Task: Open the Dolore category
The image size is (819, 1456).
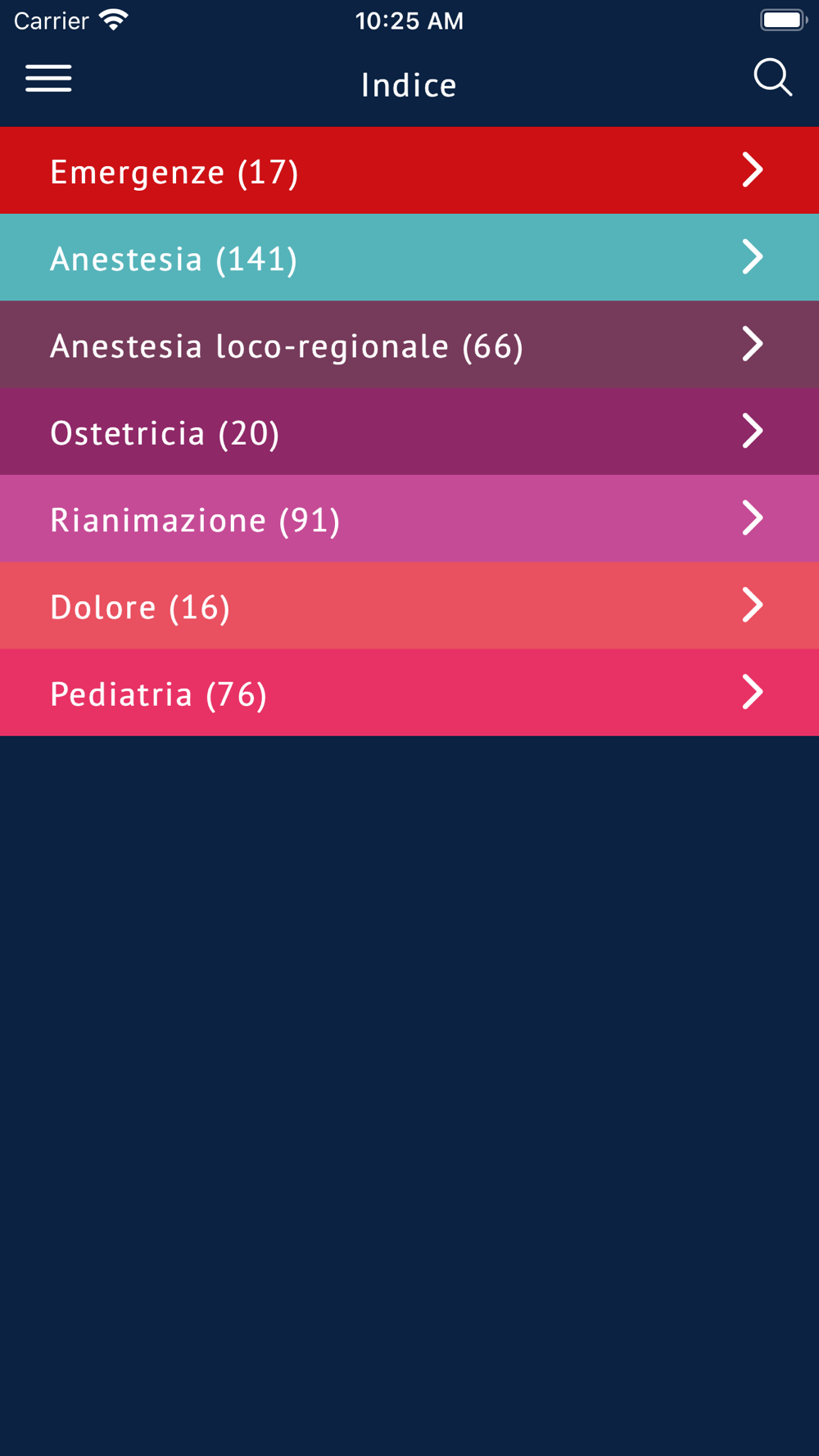Action: pos(409,606)
